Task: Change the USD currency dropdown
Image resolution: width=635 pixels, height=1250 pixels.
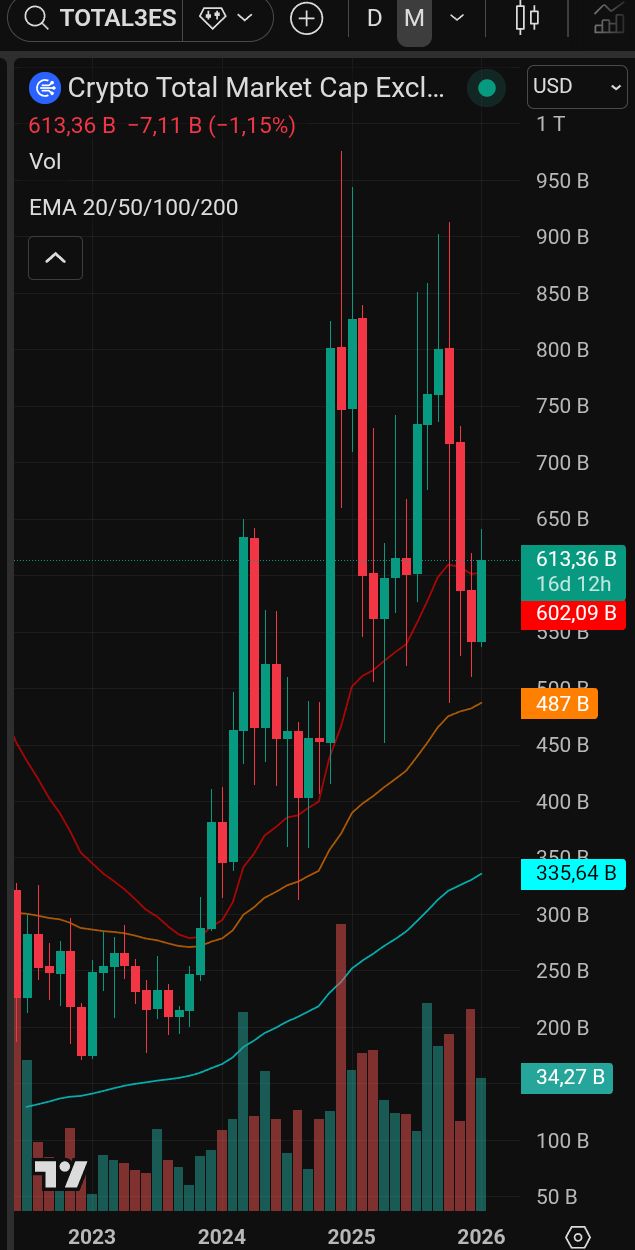Action: (x=578, y=87)
